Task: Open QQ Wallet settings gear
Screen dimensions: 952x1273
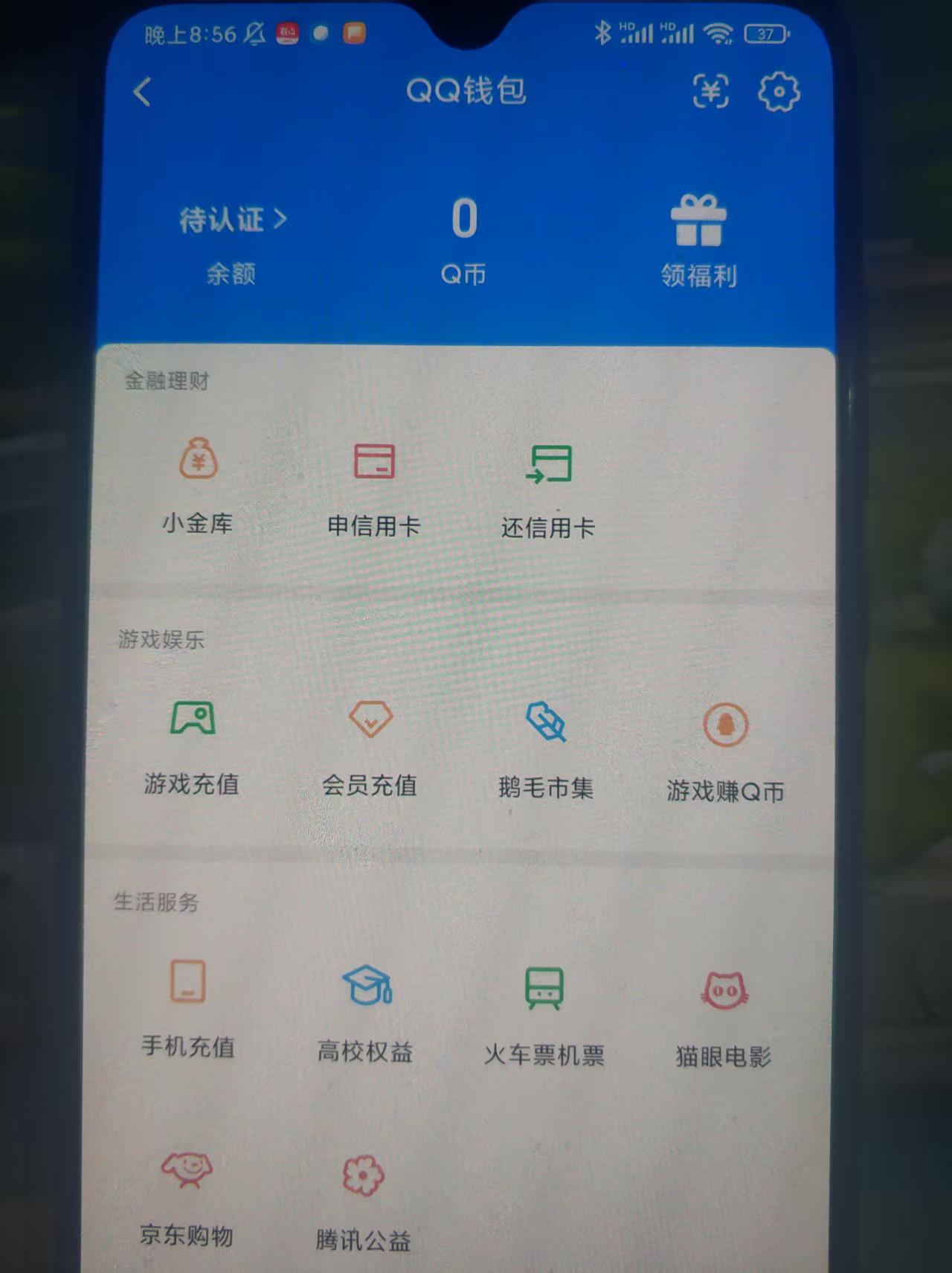Action: pyautogui.click(x=779, y=92)
